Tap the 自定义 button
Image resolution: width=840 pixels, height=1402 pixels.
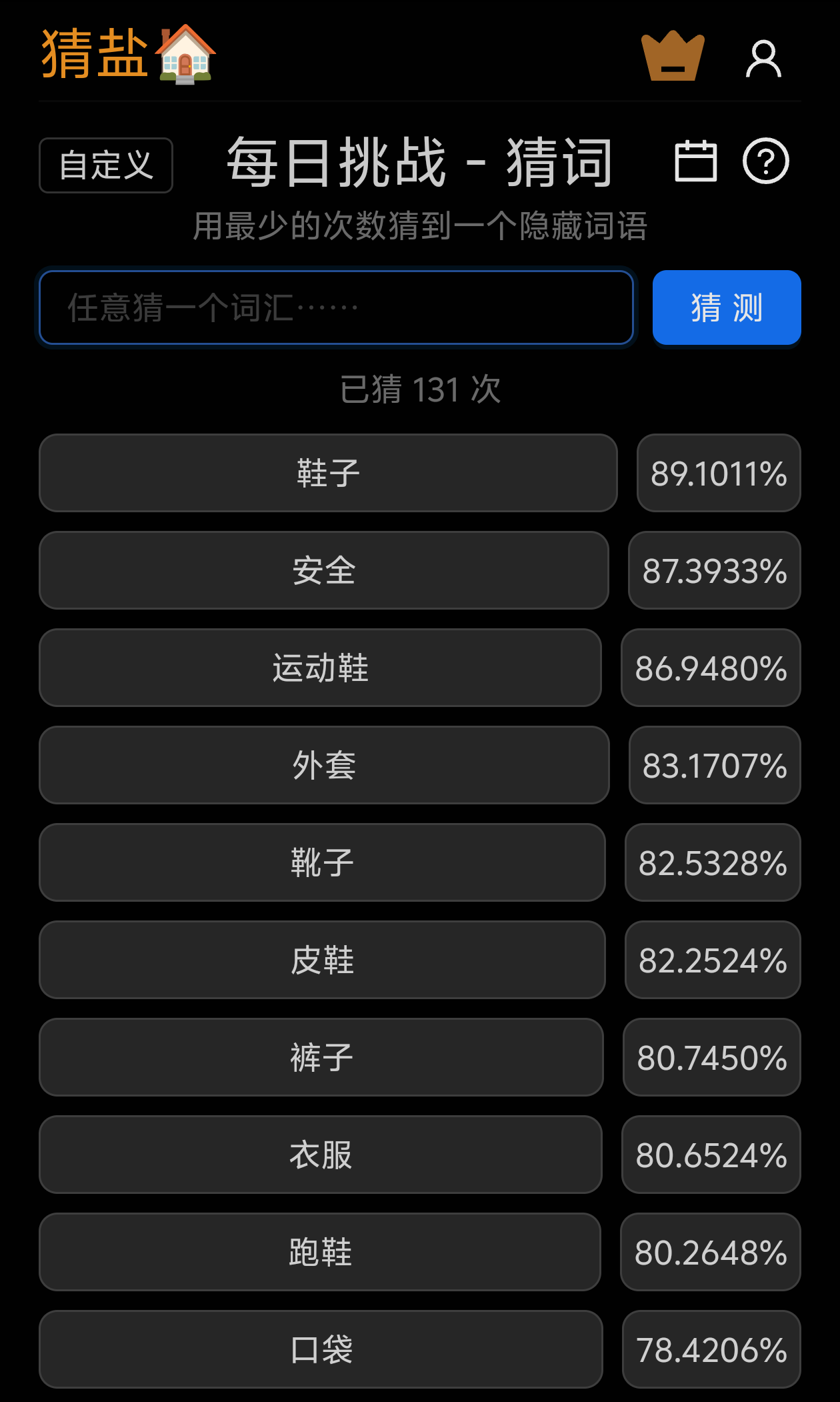(x=106, y=165)
